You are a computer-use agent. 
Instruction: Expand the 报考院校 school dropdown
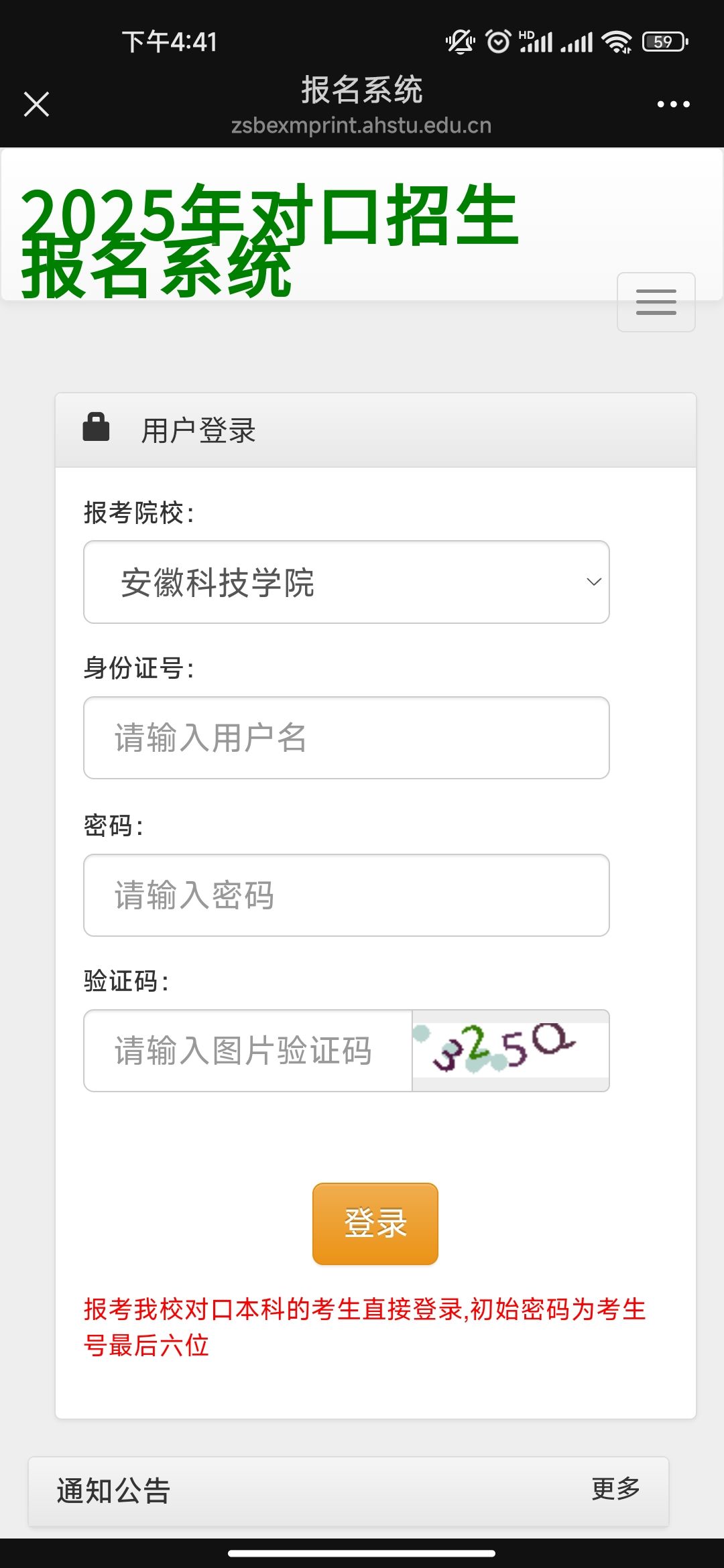pyautogui.click(x=346, y=582)
